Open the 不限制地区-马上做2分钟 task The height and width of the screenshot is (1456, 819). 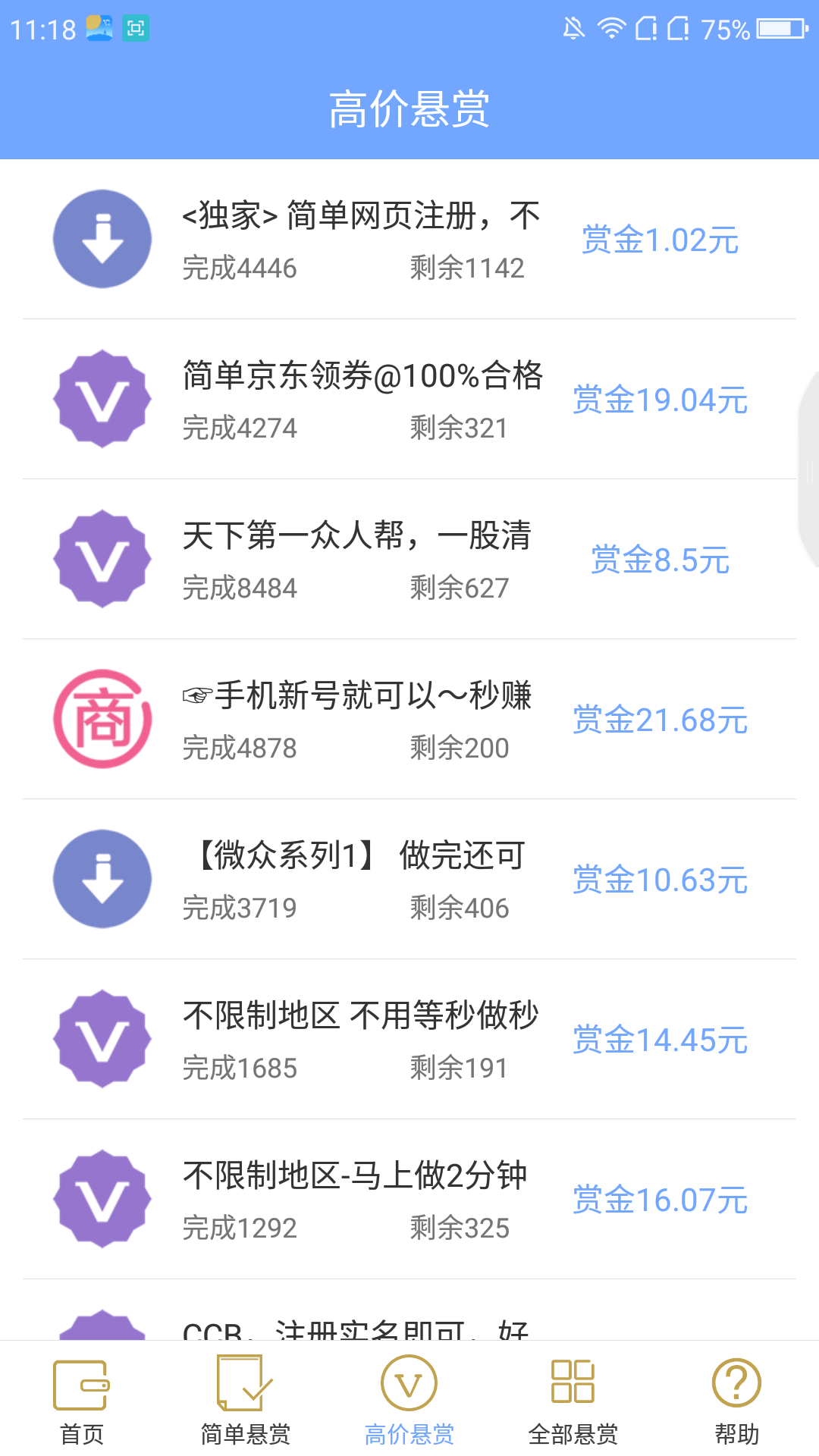pyautogui.click(x=409, y=1200)
